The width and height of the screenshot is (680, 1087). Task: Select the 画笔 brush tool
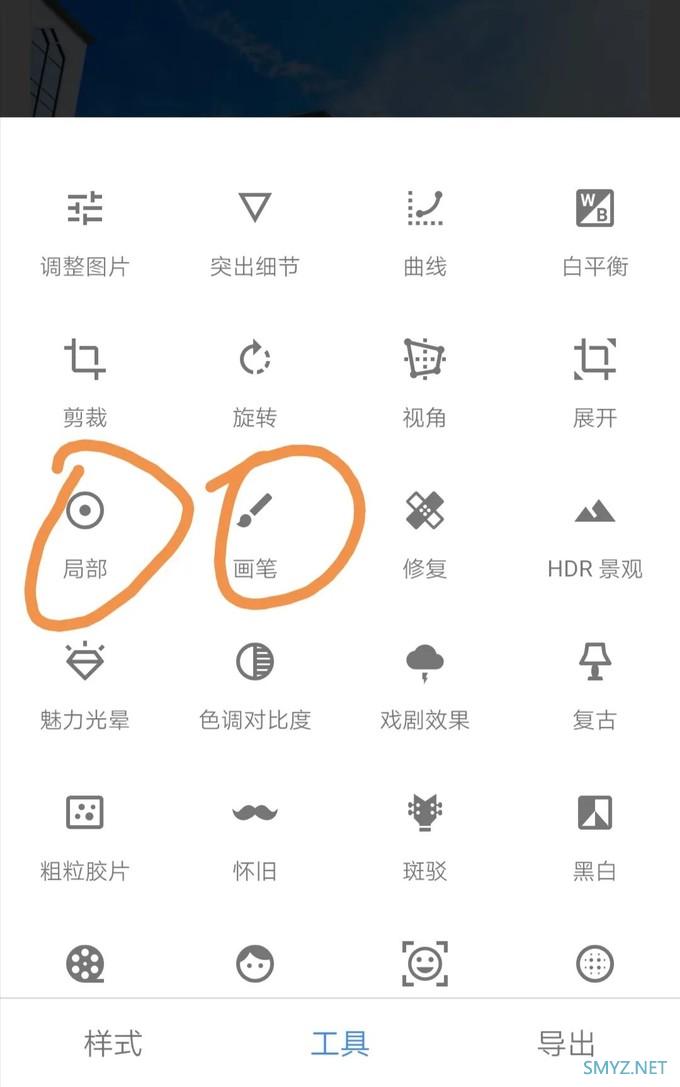click(255, 511)
